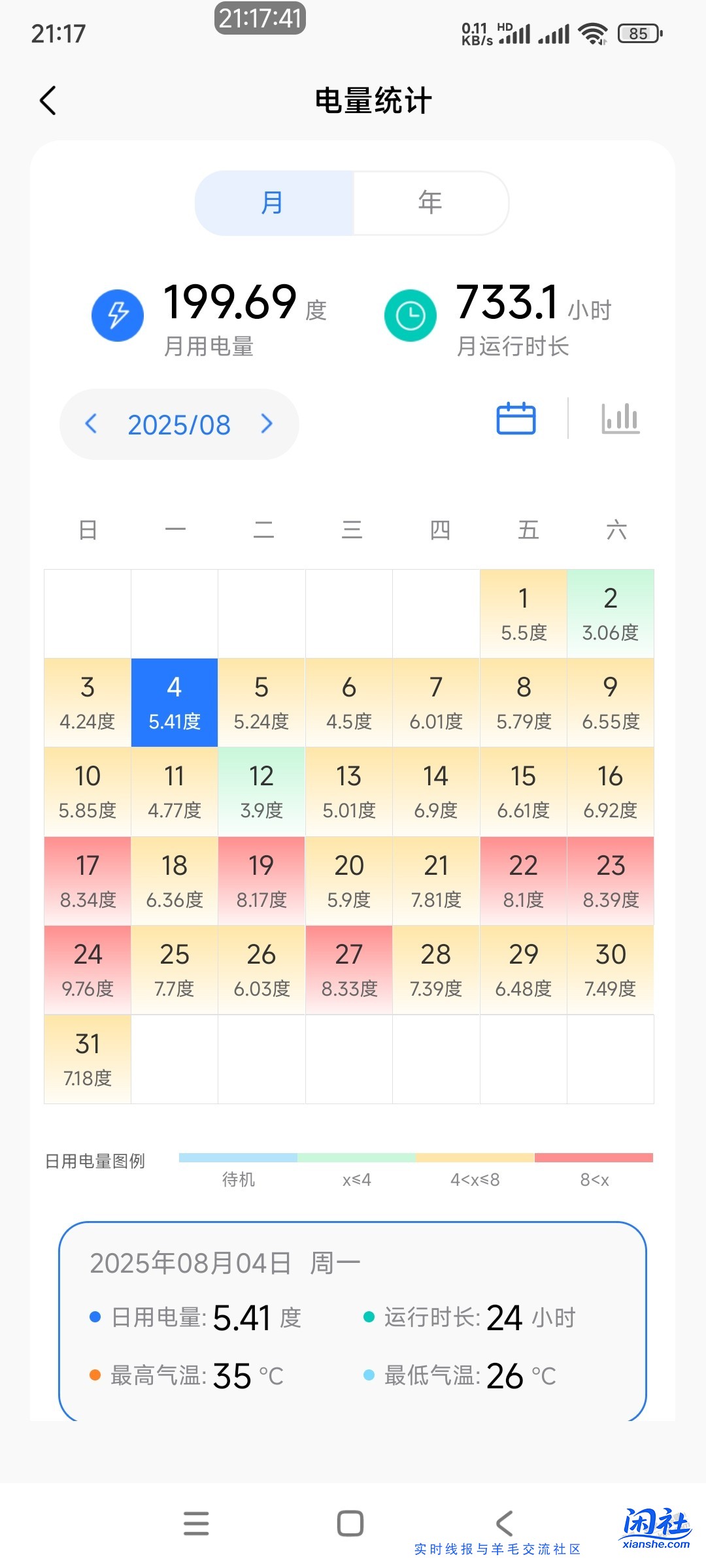Switch to the 年 yearly tab
The width and height of the screenshot is (706, 1568).
(x=431, y=203)
